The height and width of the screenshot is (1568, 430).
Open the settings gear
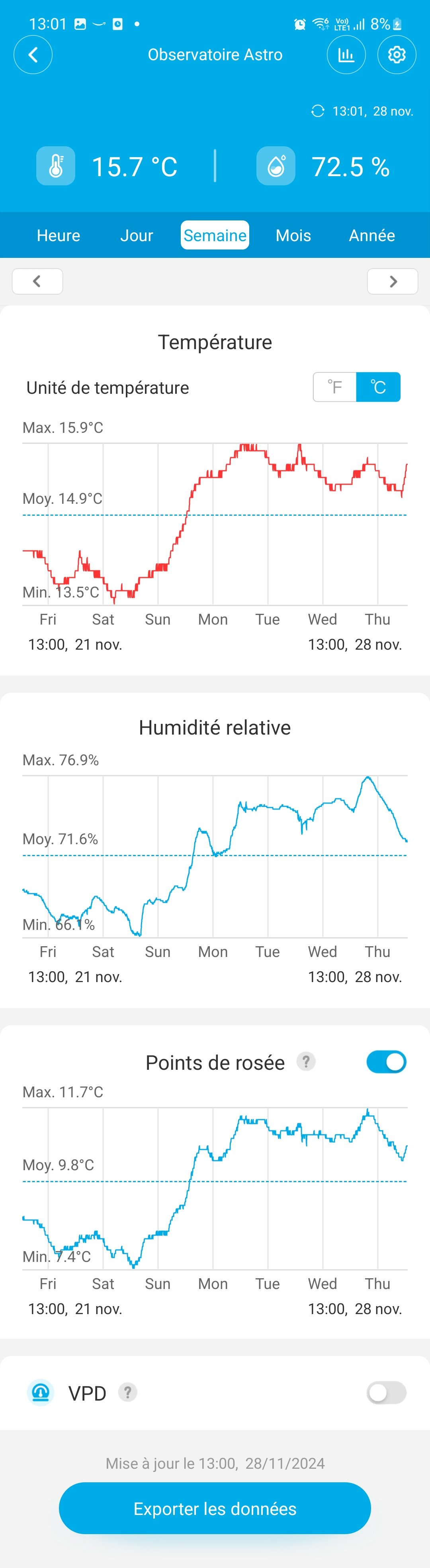point(397,55)
